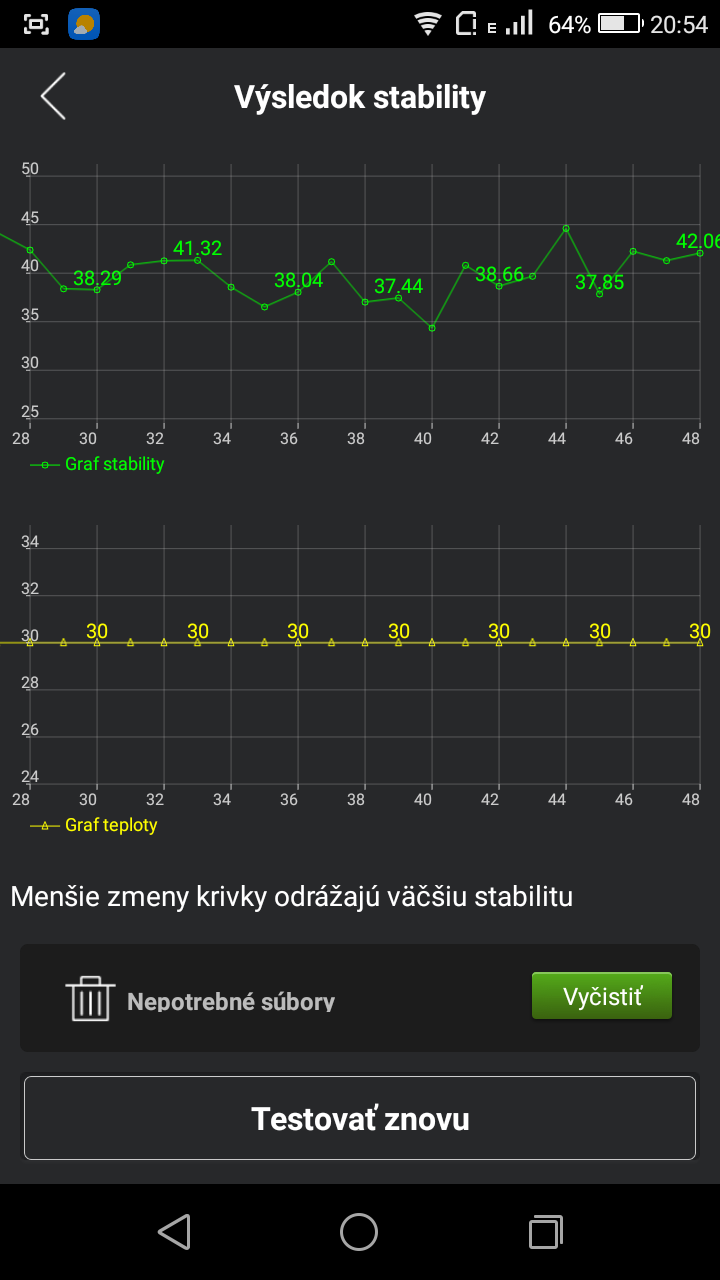Tap the system home button
Screen dimensions: 720x1280
tap(359, 1231)
